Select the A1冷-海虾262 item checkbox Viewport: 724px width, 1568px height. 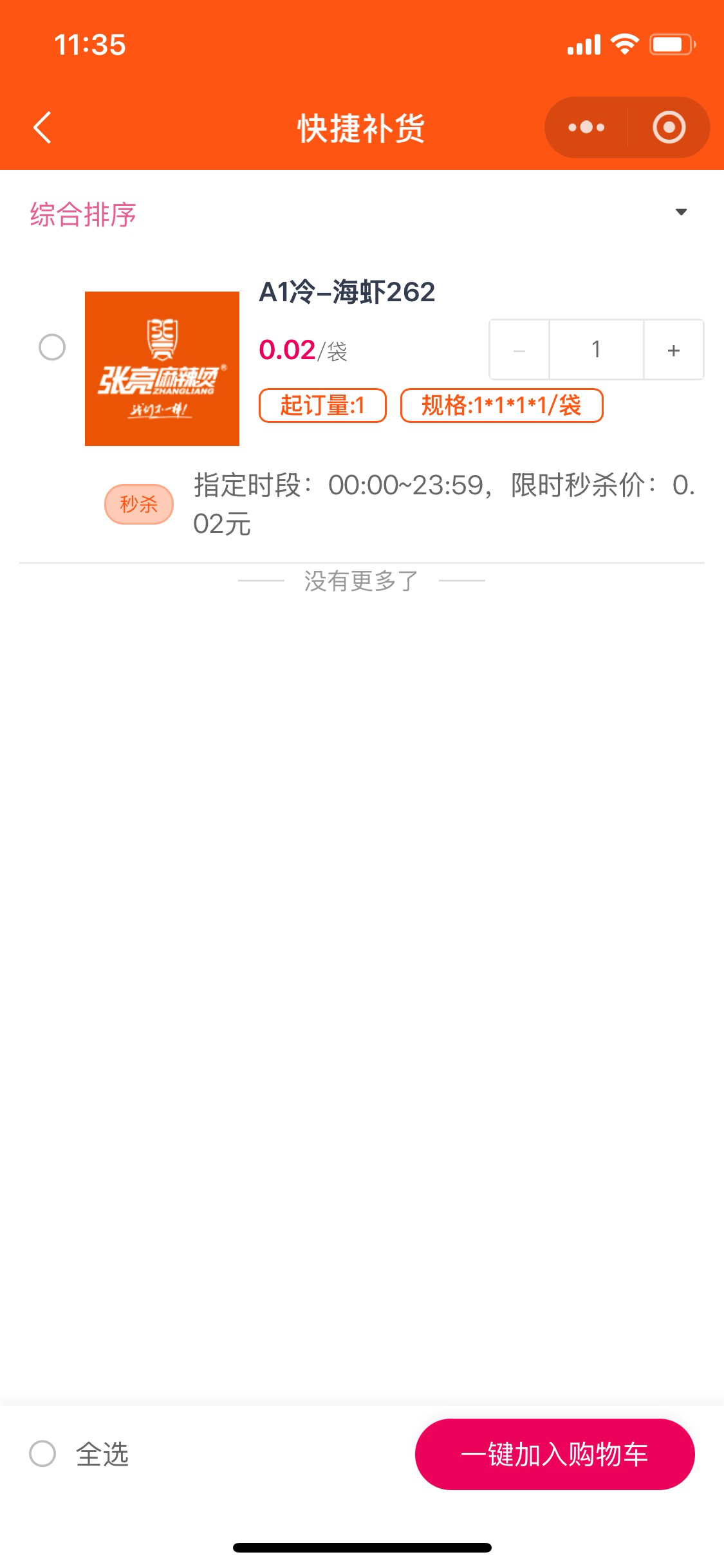pyautogui.click(x=52, y=348)
